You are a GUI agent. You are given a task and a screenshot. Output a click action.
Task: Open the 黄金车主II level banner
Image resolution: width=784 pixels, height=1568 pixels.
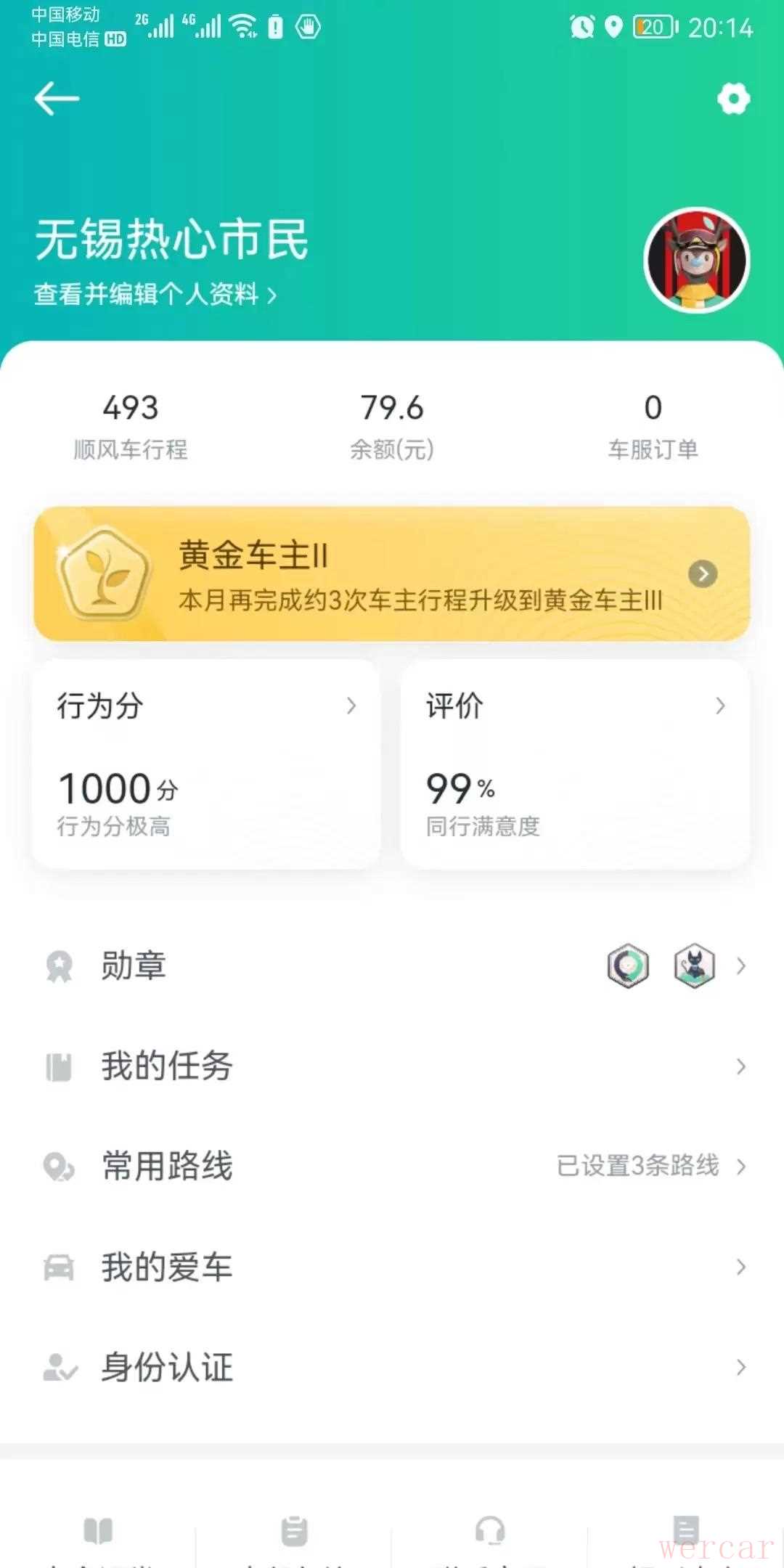(392, 574)
